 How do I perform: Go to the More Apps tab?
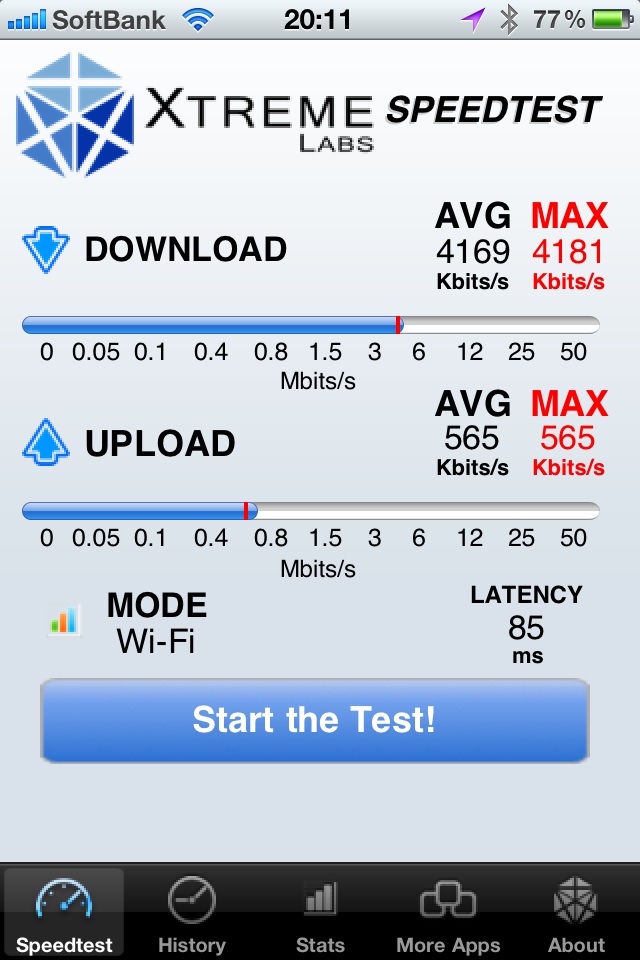pos(448,912)
